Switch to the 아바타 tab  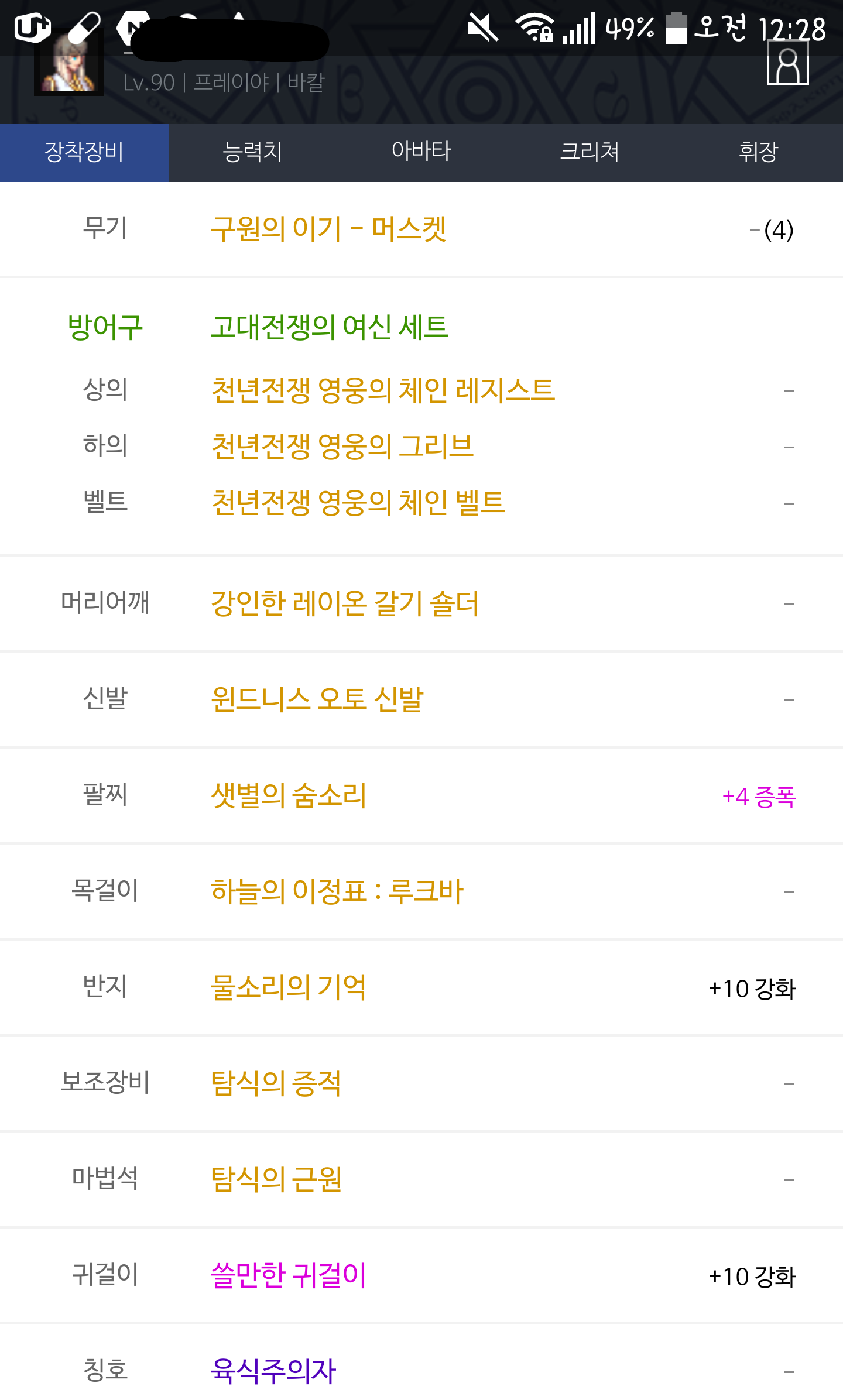click(421, 152)
